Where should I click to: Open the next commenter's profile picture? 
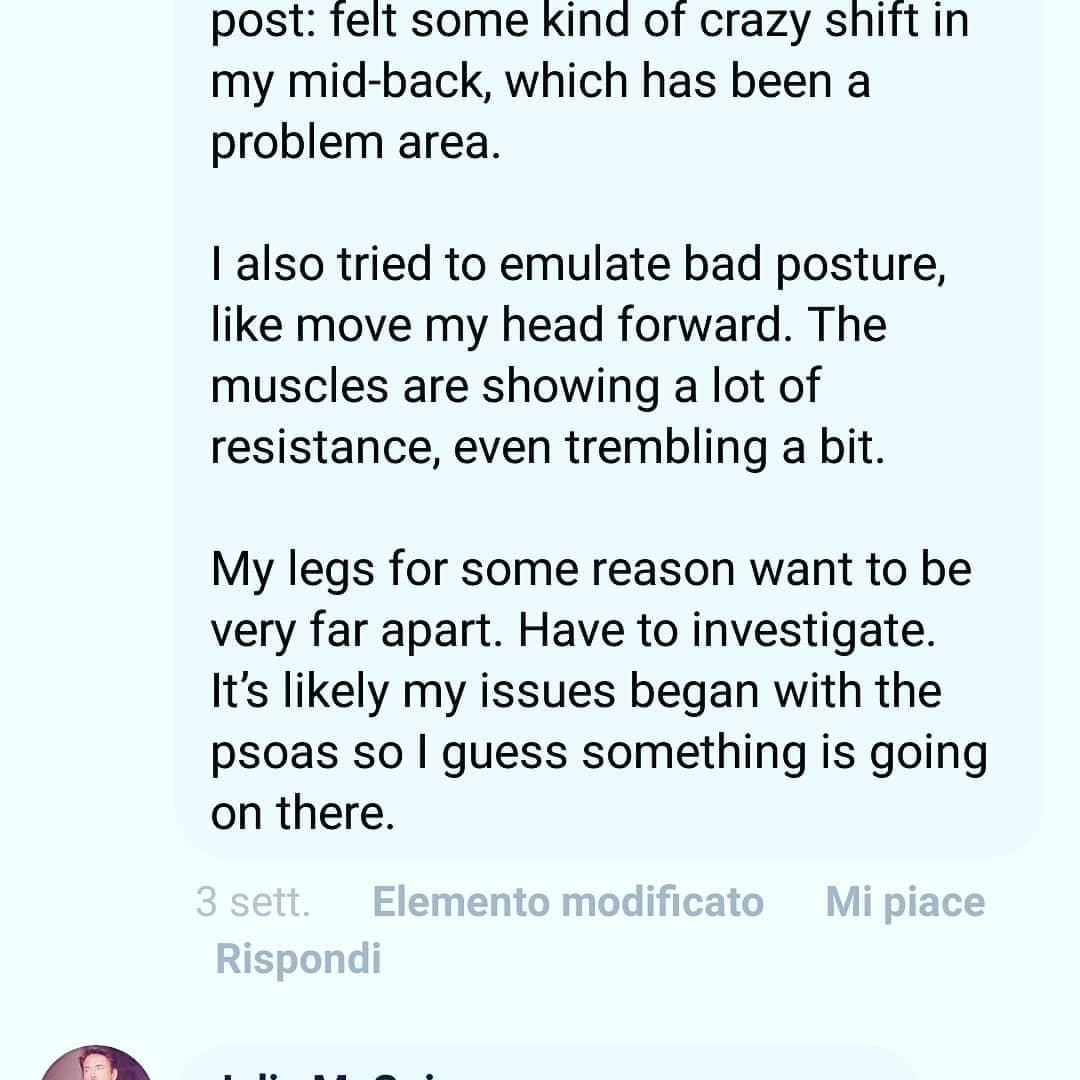pos(96,1066)
